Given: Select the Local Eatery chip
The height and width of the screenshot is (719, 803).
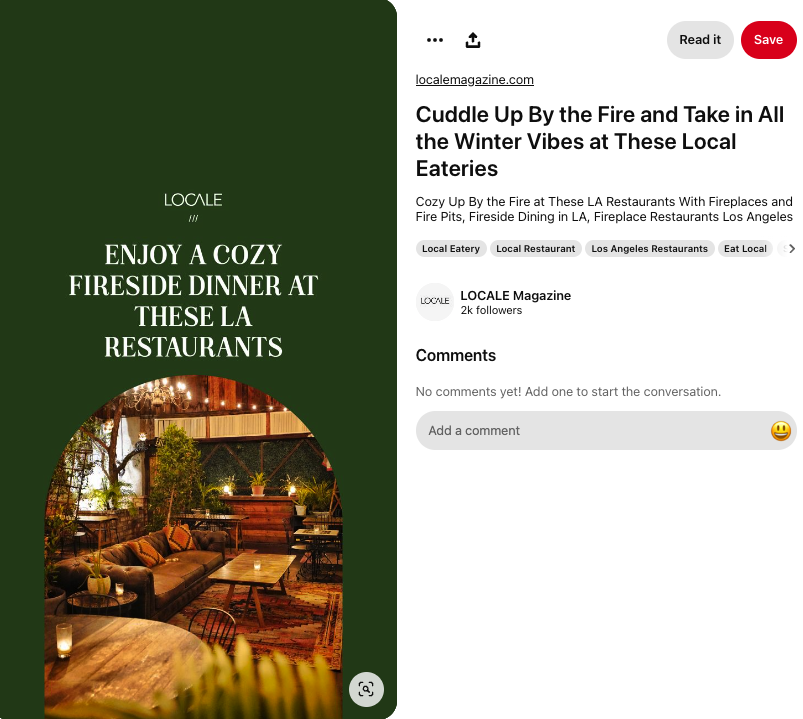Looking at the screenshot, I should pyautogui.click(x=451, y=249).
